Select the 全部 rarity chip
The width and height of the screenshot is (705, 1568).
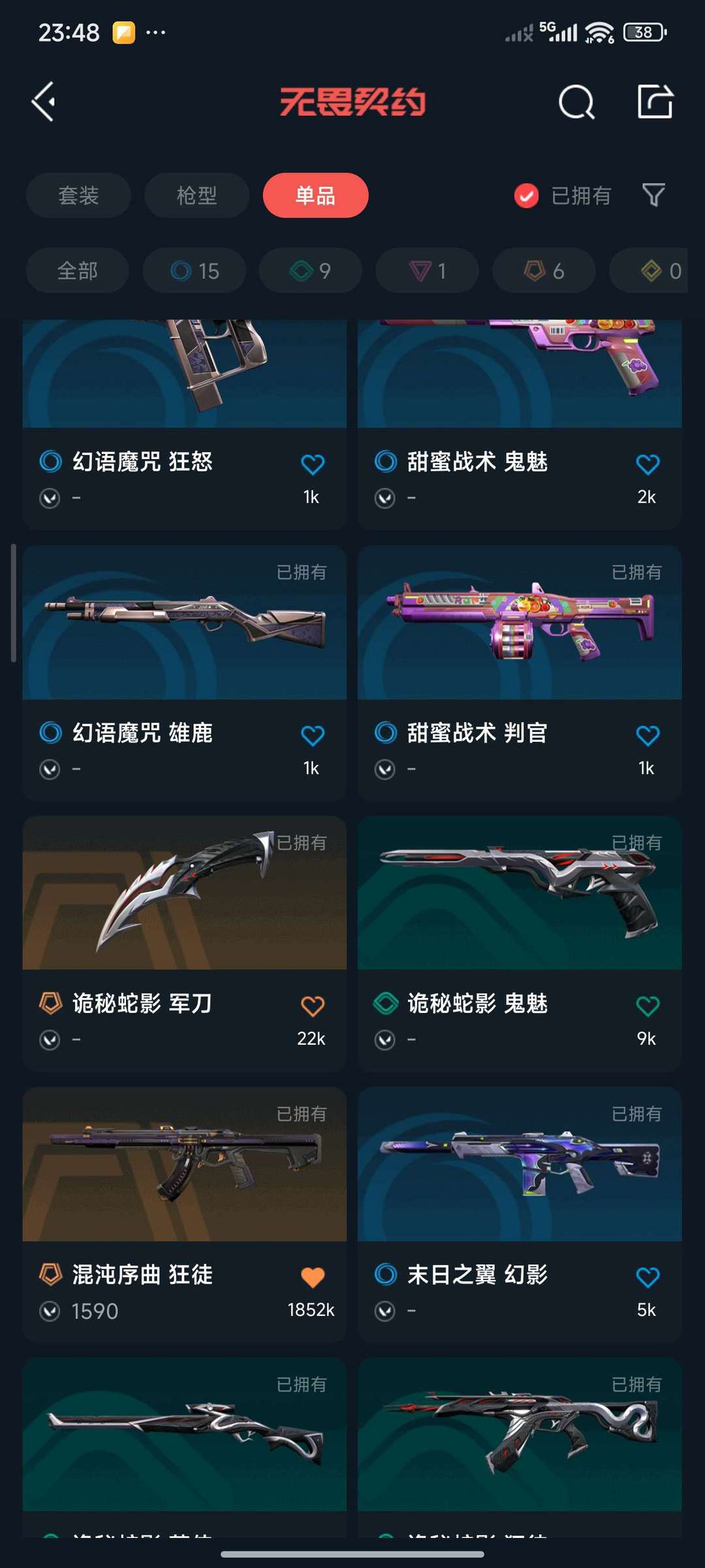(77, 270)
